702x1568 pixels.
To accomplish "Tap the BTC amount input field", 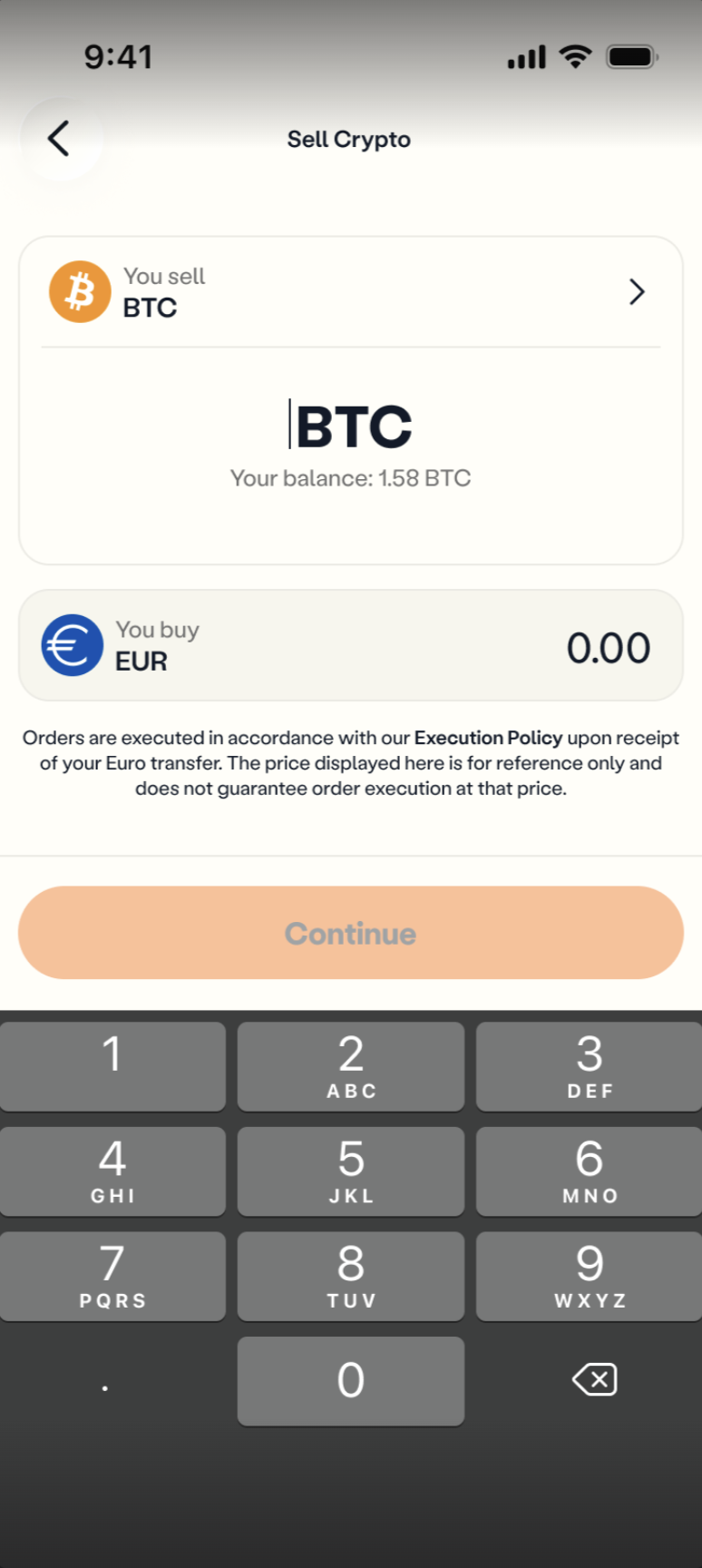I will pyautogui.click(x=350, y=425).
